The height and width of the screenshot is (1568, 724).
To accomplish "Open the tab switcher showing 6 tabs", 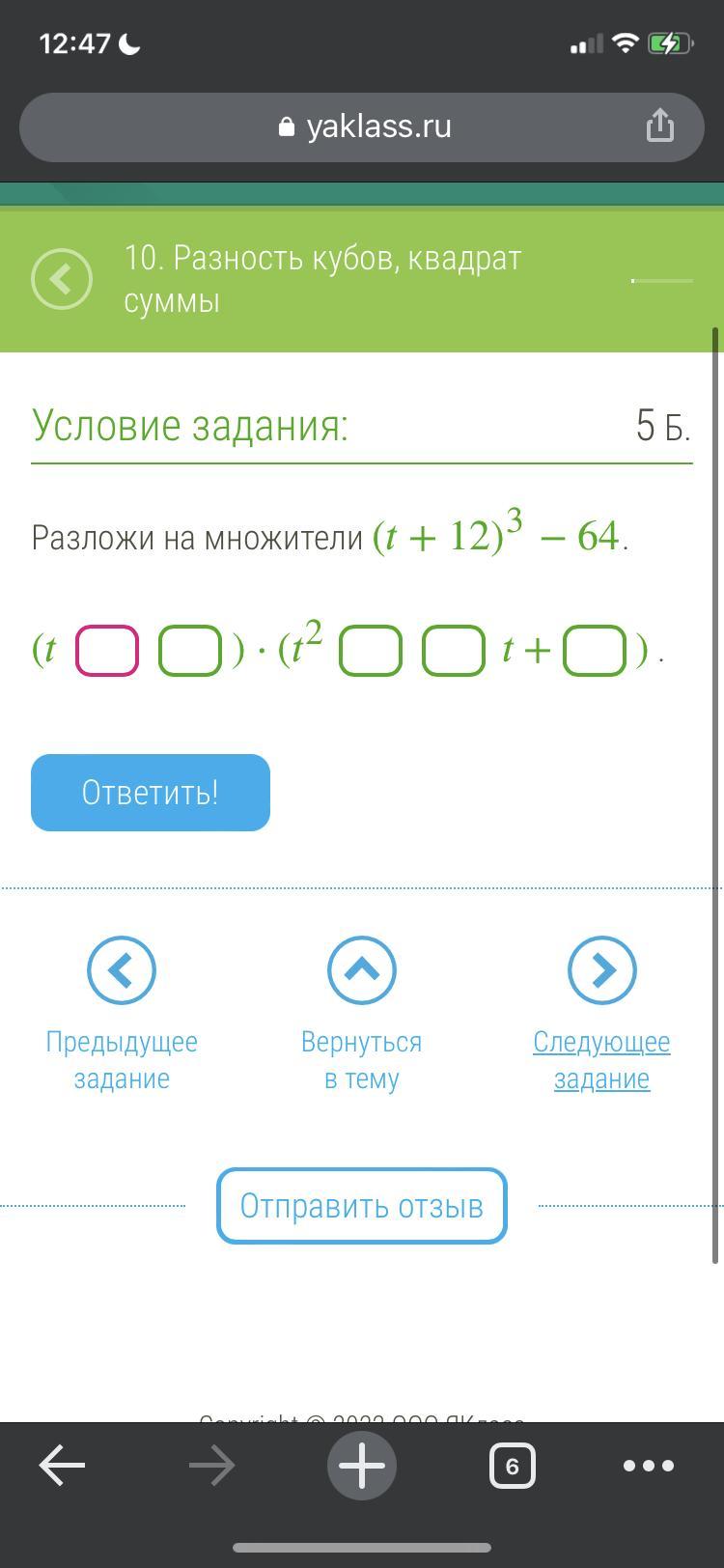I will pyautogui.click(x=513, y=1466).
